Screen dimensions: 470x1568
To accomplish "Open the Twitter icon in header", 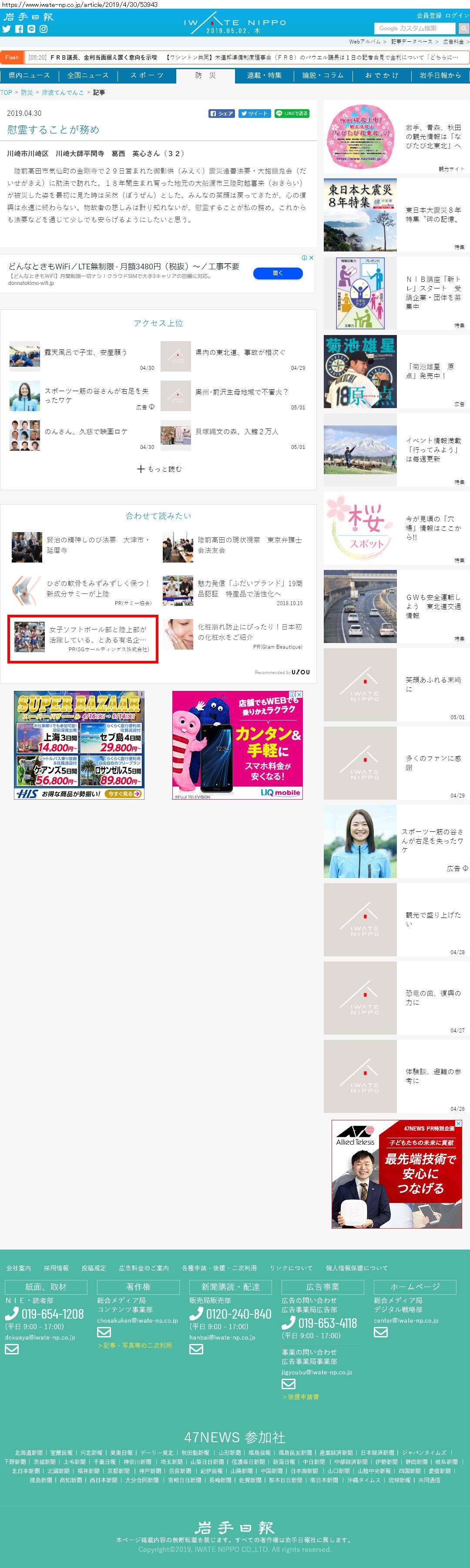I will (7, 29).
